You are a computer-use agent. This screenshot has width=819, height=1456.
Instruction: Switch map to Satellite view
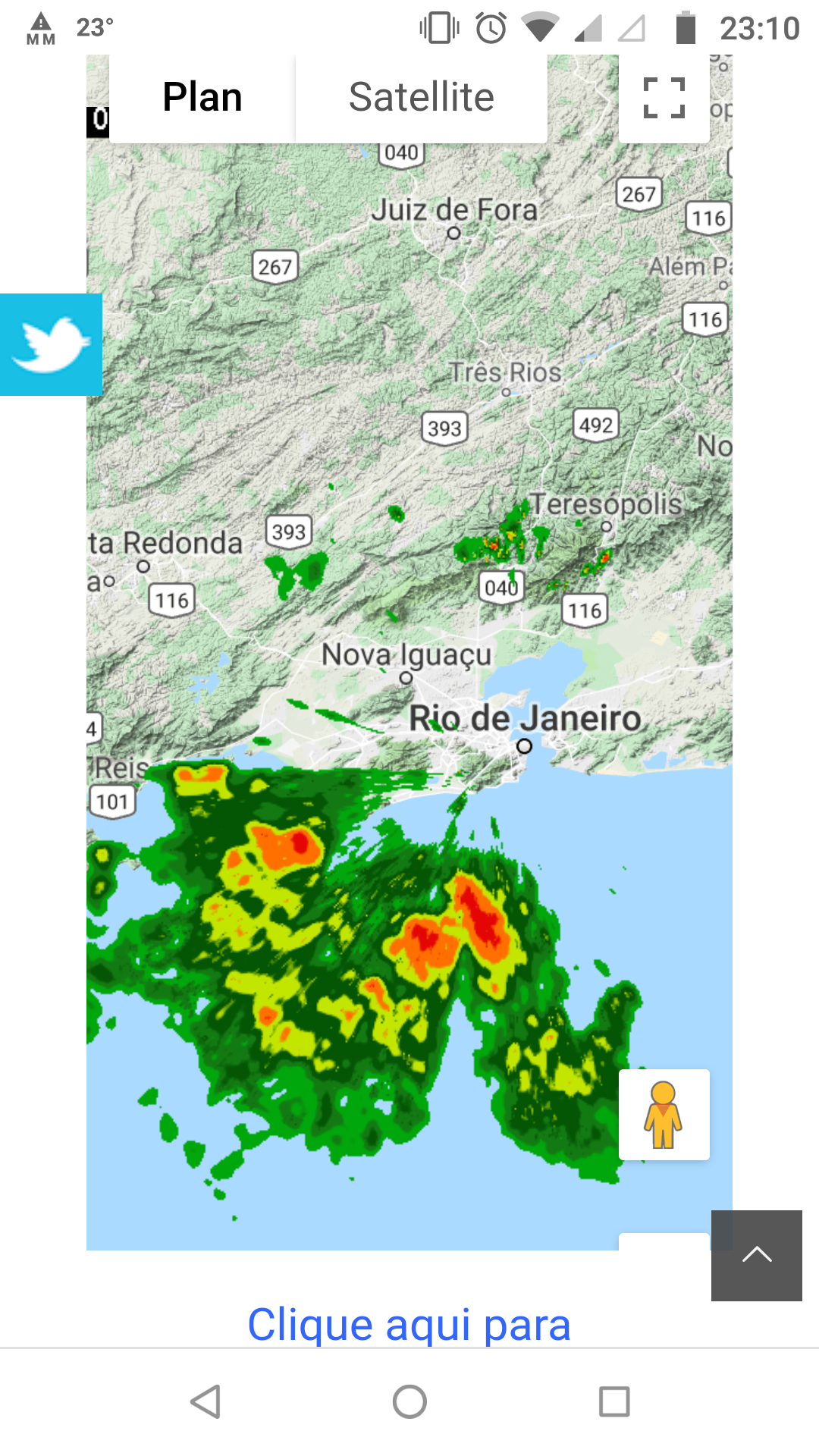pyautogui.click(x=422, y=98)
